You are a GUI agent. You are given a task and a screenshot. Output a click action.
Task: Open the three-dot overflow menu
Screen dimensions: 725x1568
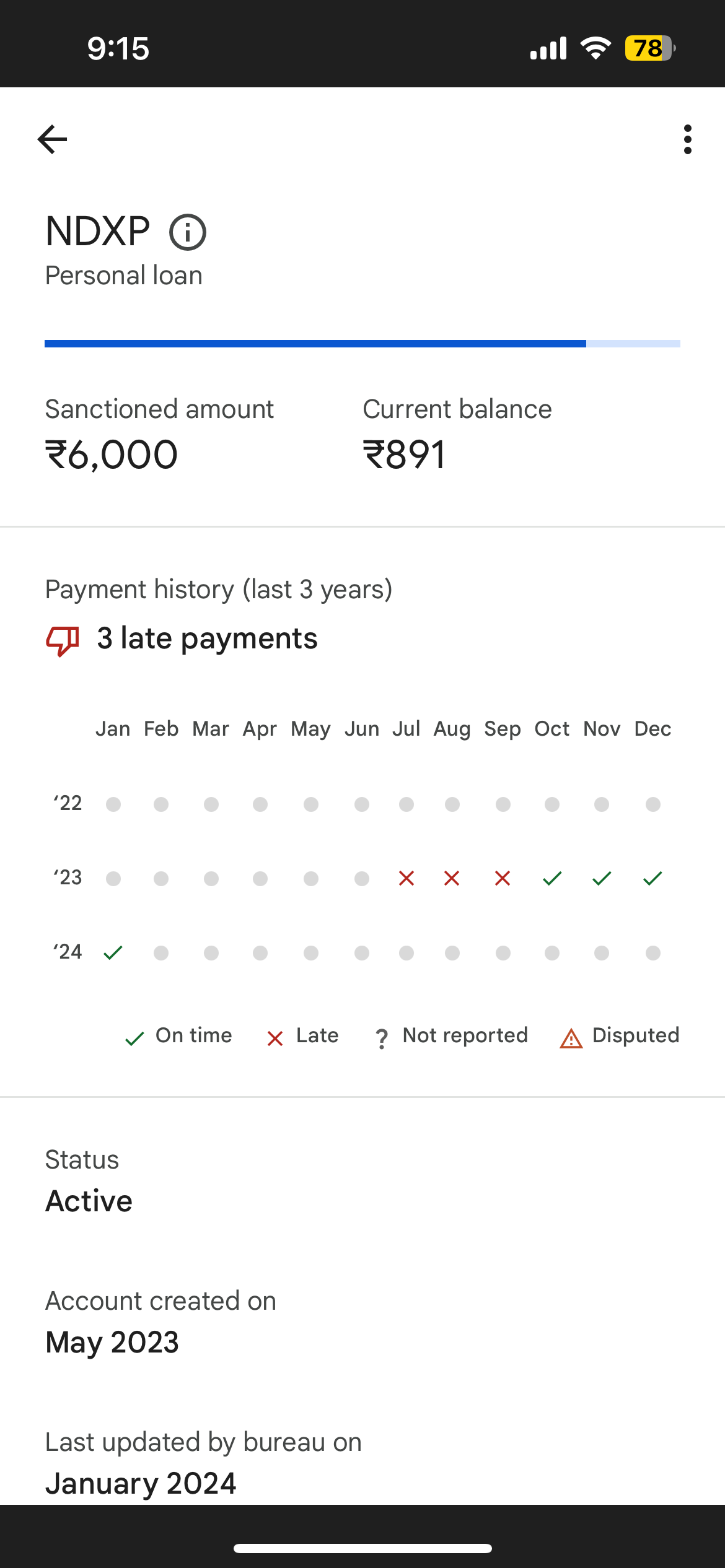point(687,139)
